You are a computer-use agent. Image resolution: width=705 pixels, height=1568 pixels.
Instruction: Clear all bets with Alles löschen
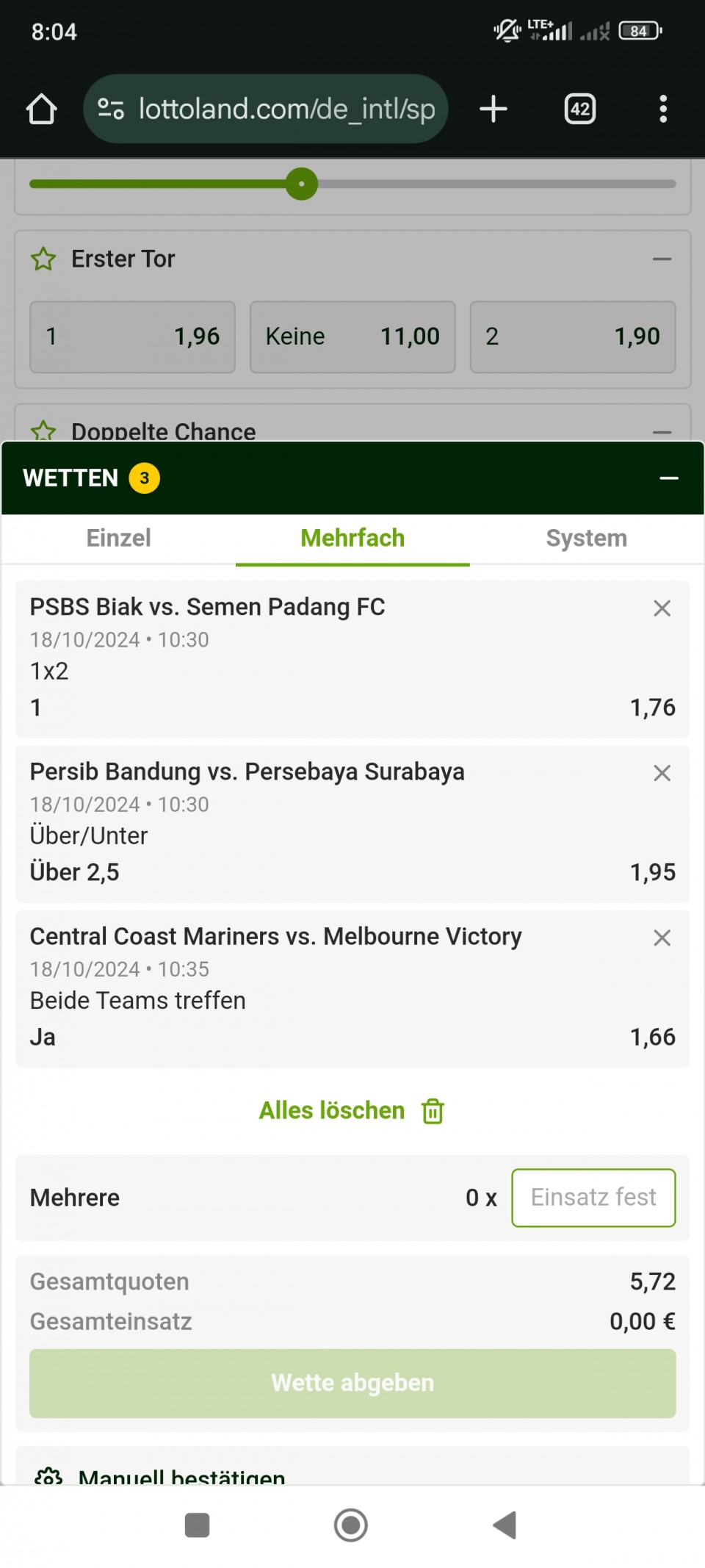(x=352, y=1110)
